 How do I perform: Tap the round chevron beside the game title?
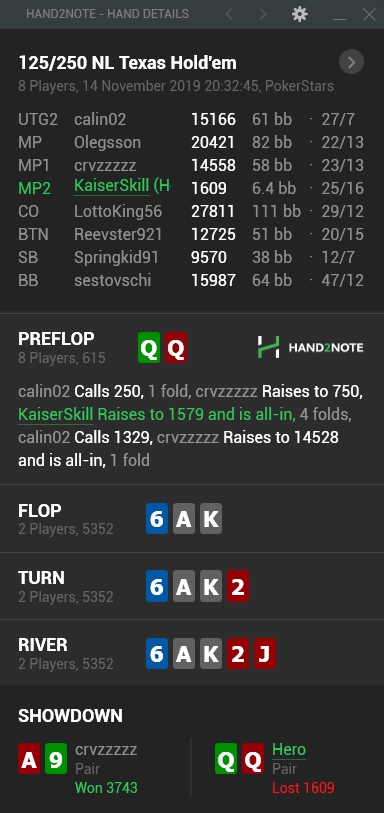(x=351, y=62)
